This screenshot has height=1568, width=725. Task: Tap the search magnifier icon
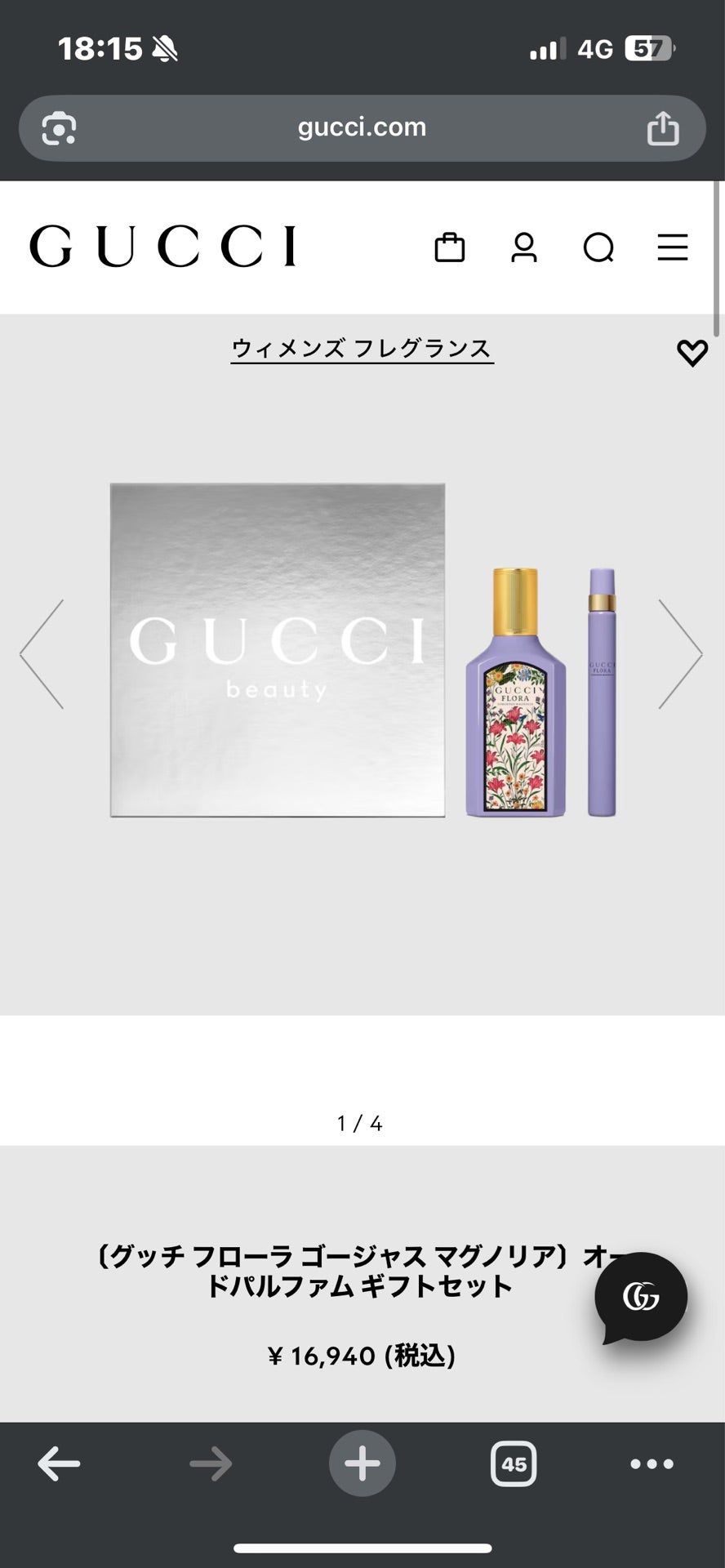click(598, 247)
